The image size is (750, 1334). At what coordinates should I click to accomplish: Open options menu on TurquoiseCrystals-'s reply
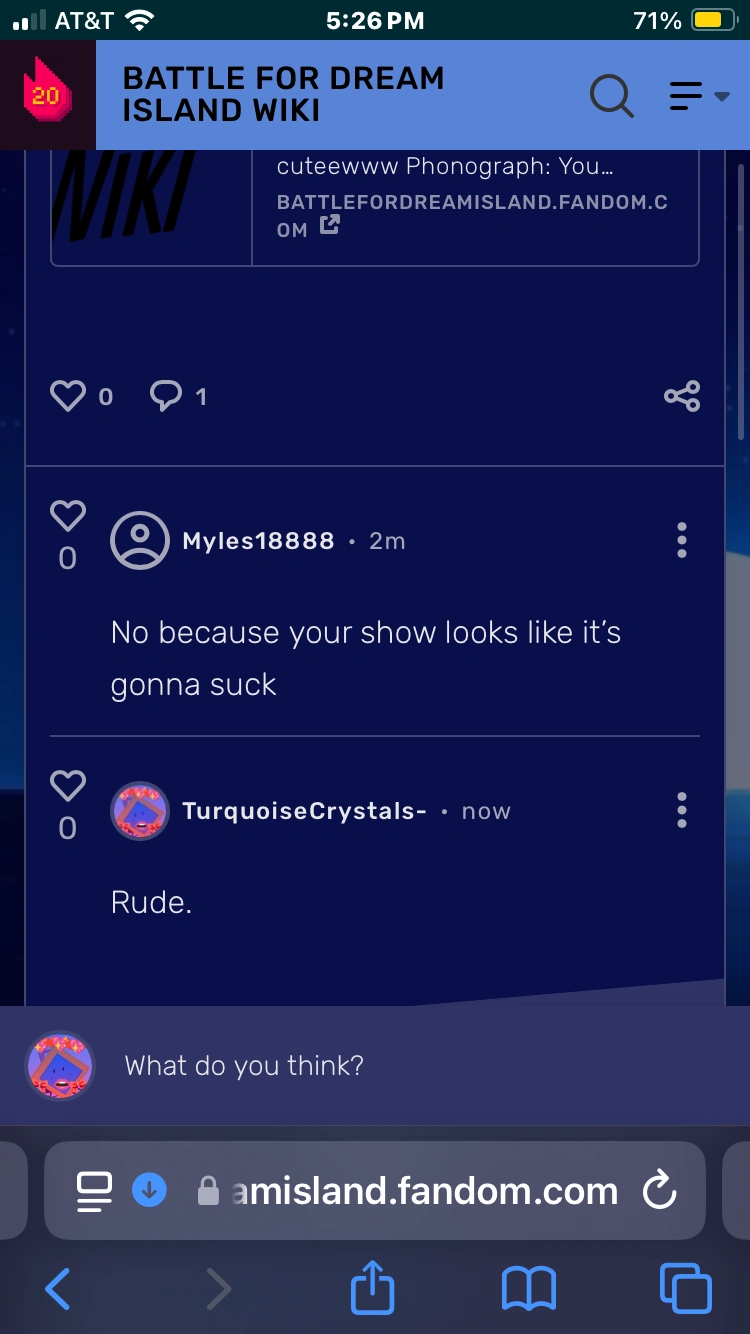pyautogui.click(x=682, y=810)
